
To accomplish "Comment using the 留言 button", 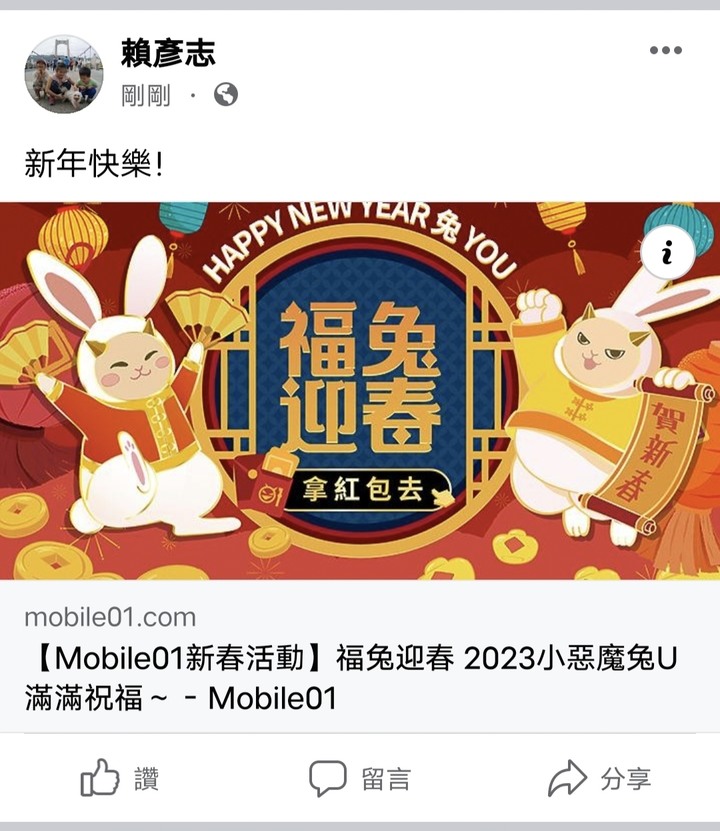I will pos(359,779).
